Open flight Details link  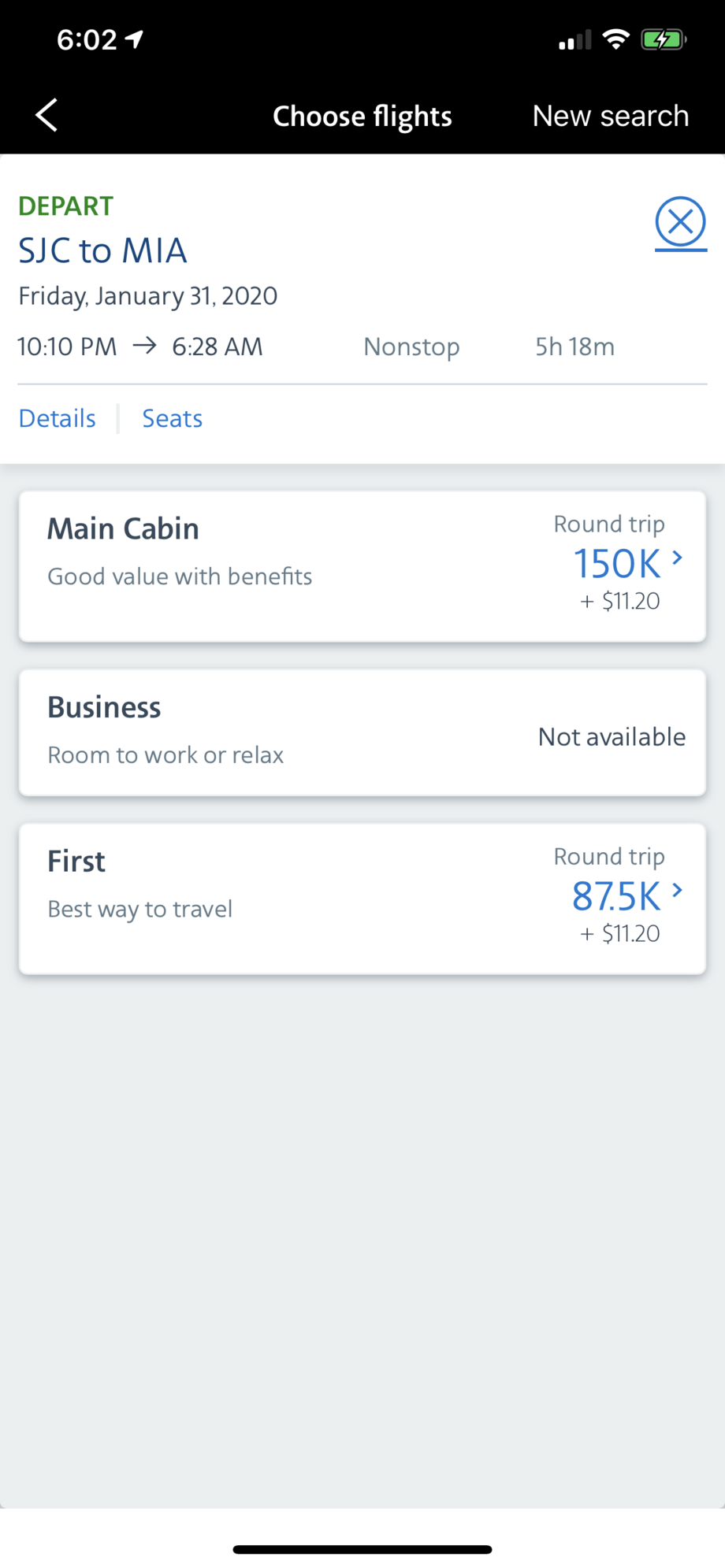pyautogui.click(x=58, y=418)
